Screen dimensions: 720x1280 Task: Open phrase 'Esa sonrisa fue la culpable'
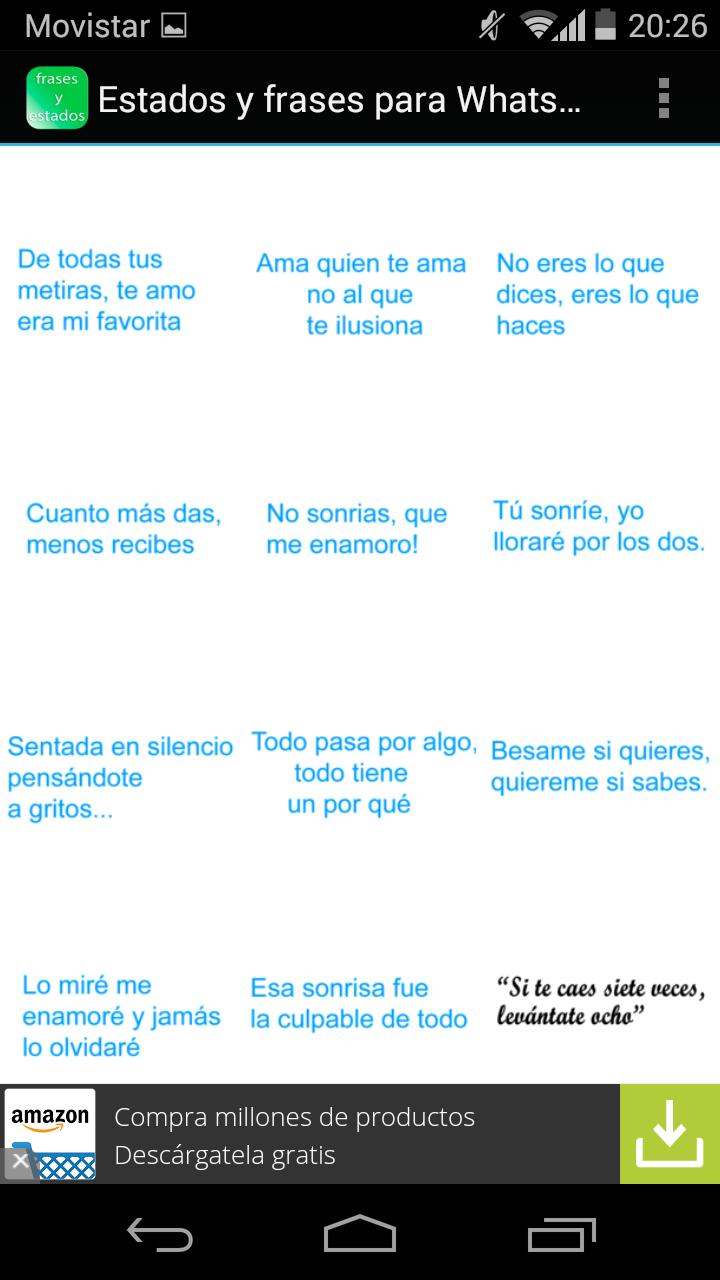pyautogui.click(x=358, y=1004)
